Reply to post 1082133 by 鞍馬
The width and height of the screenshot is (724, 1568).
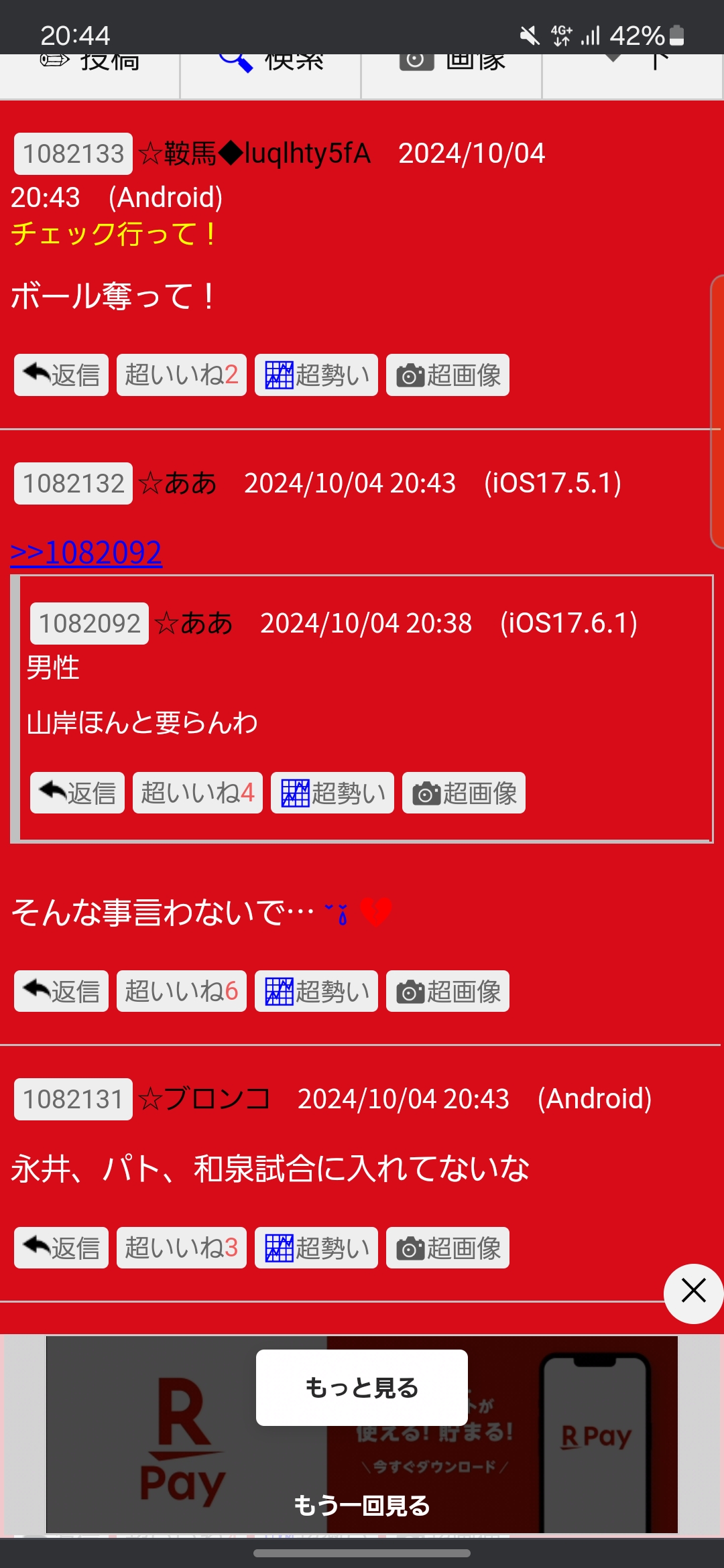coord(61,375)
